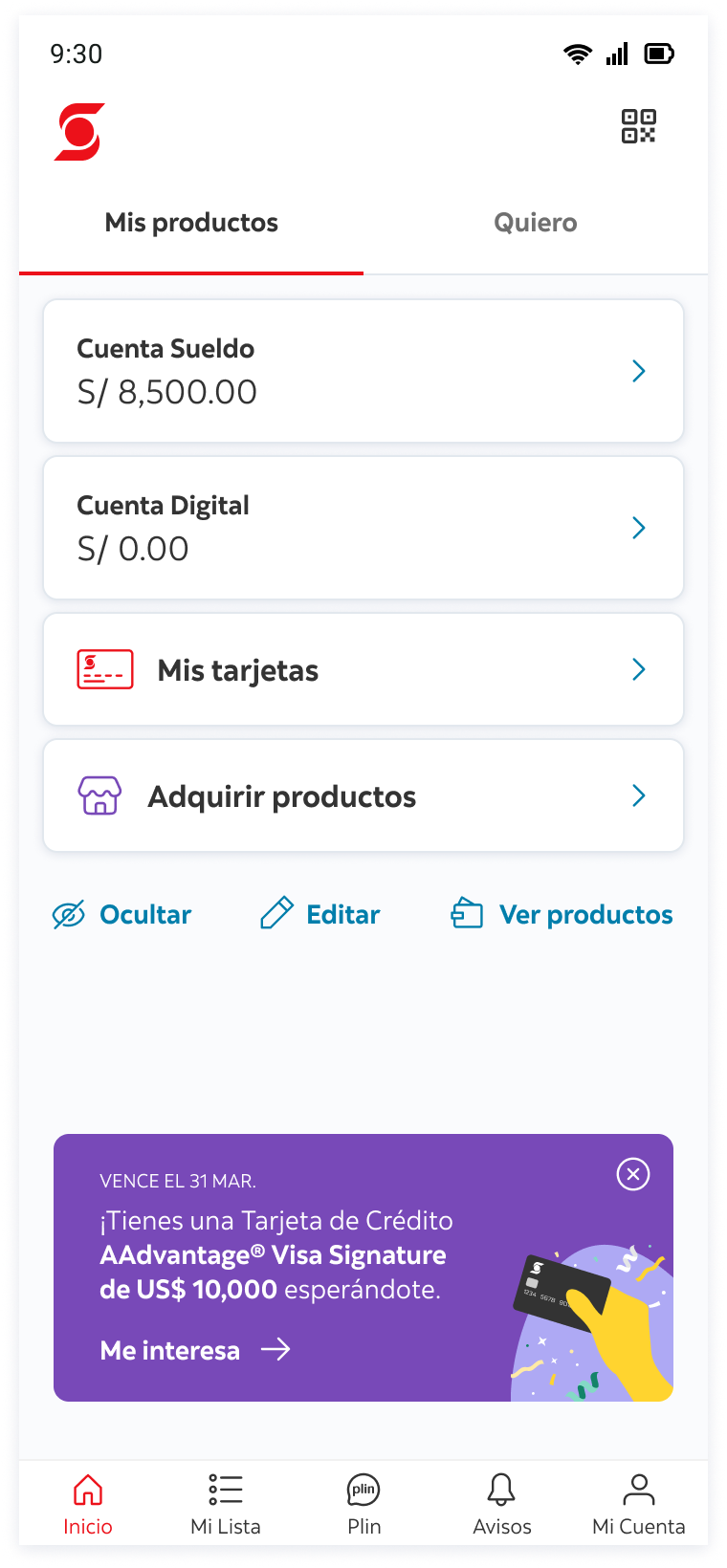This screenshot has width=727, height=1568.
Task: Go to the Mi Cuenta tab
Action: [x=639, y=1504]
